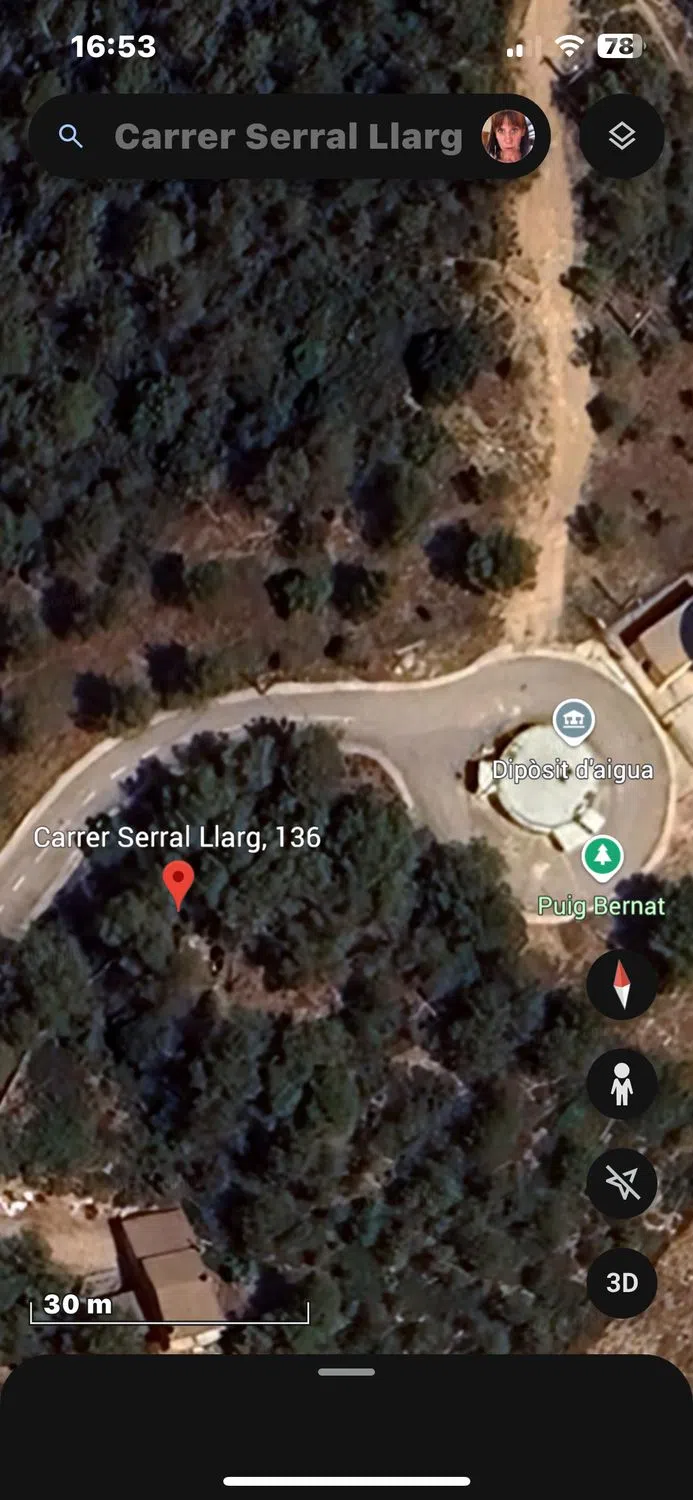Image resolution: width=693 pixels, height=1500 pixels.
Task: Switch the map to 3D view
Action: (x=622, y=1282)
